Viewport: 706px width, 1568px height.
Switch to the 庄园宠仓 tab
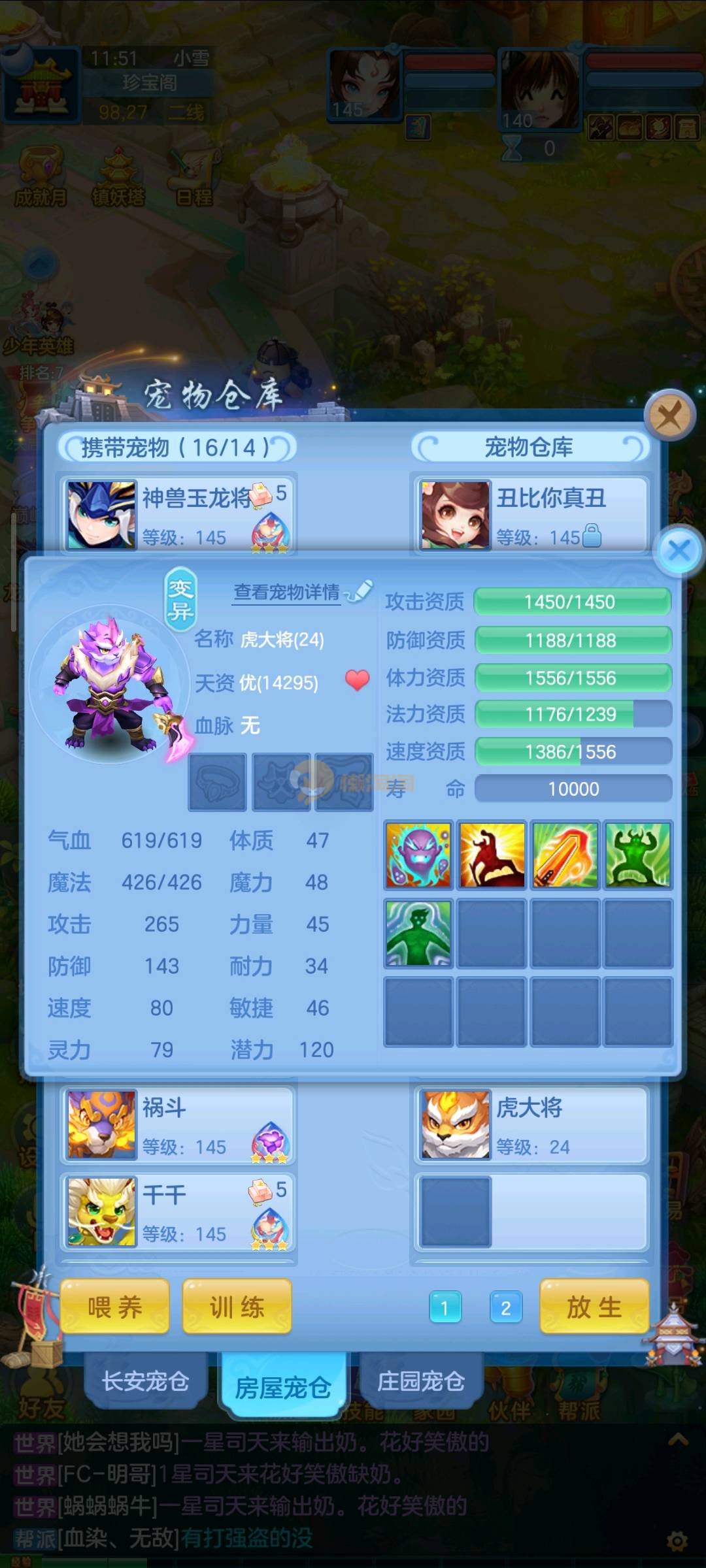coord(421,1381)
